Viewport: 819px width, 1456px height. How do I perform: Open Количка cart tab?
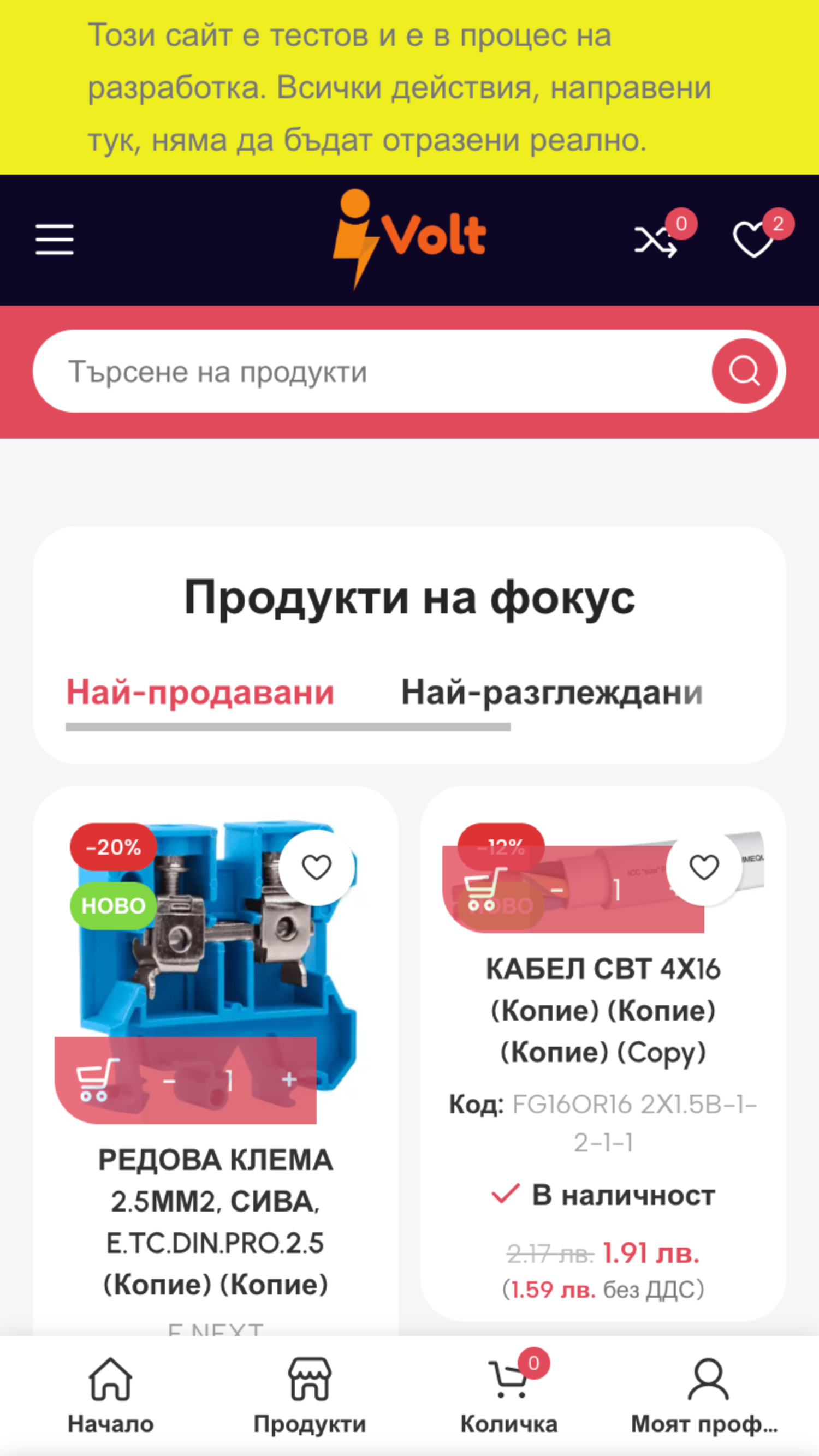(x=509, y=1395)
